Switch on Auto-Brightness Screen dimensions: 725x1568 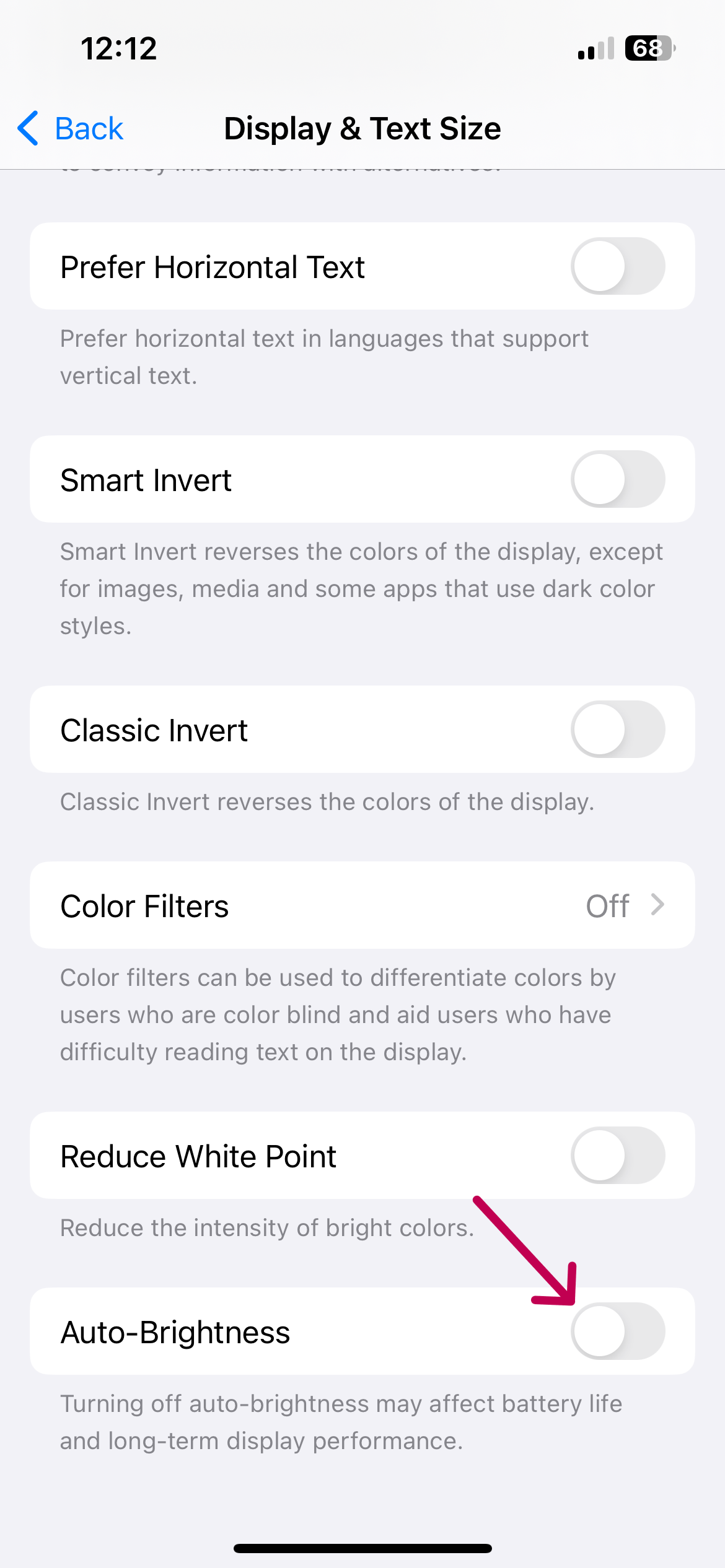[617, 1331]
